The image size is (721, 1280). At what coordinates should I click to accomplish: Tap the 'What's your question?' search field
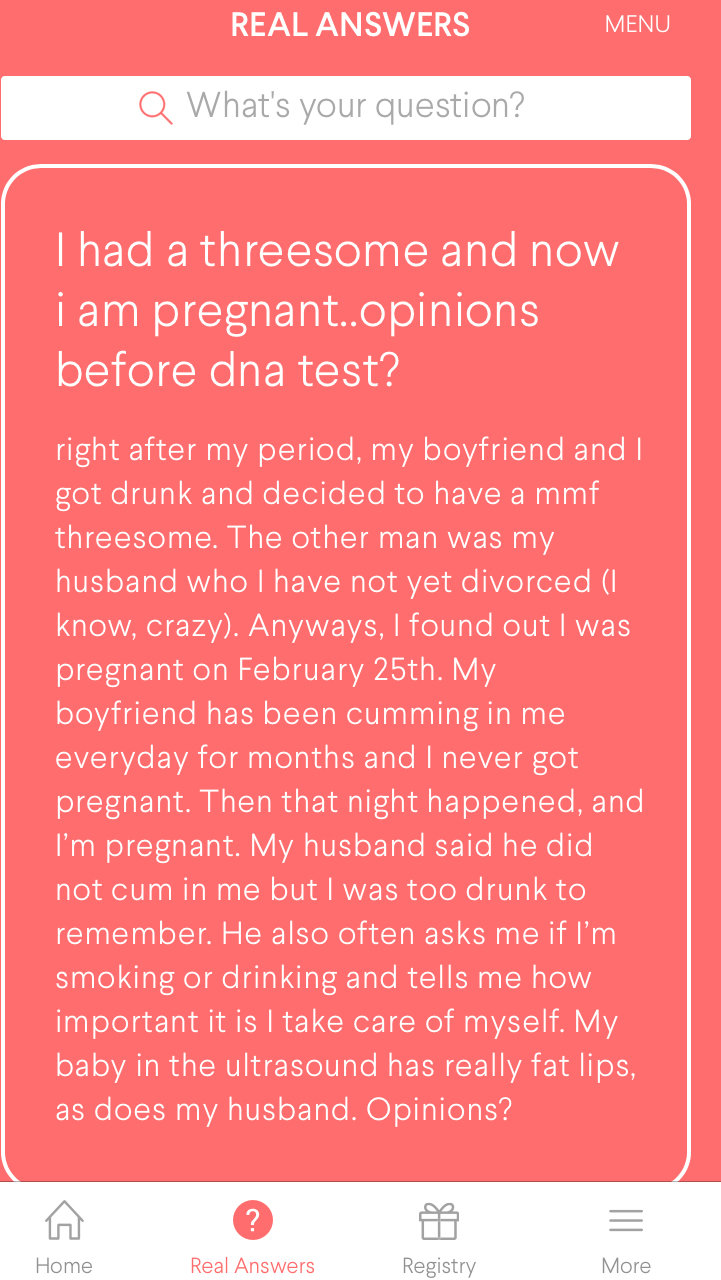point(346,107)
